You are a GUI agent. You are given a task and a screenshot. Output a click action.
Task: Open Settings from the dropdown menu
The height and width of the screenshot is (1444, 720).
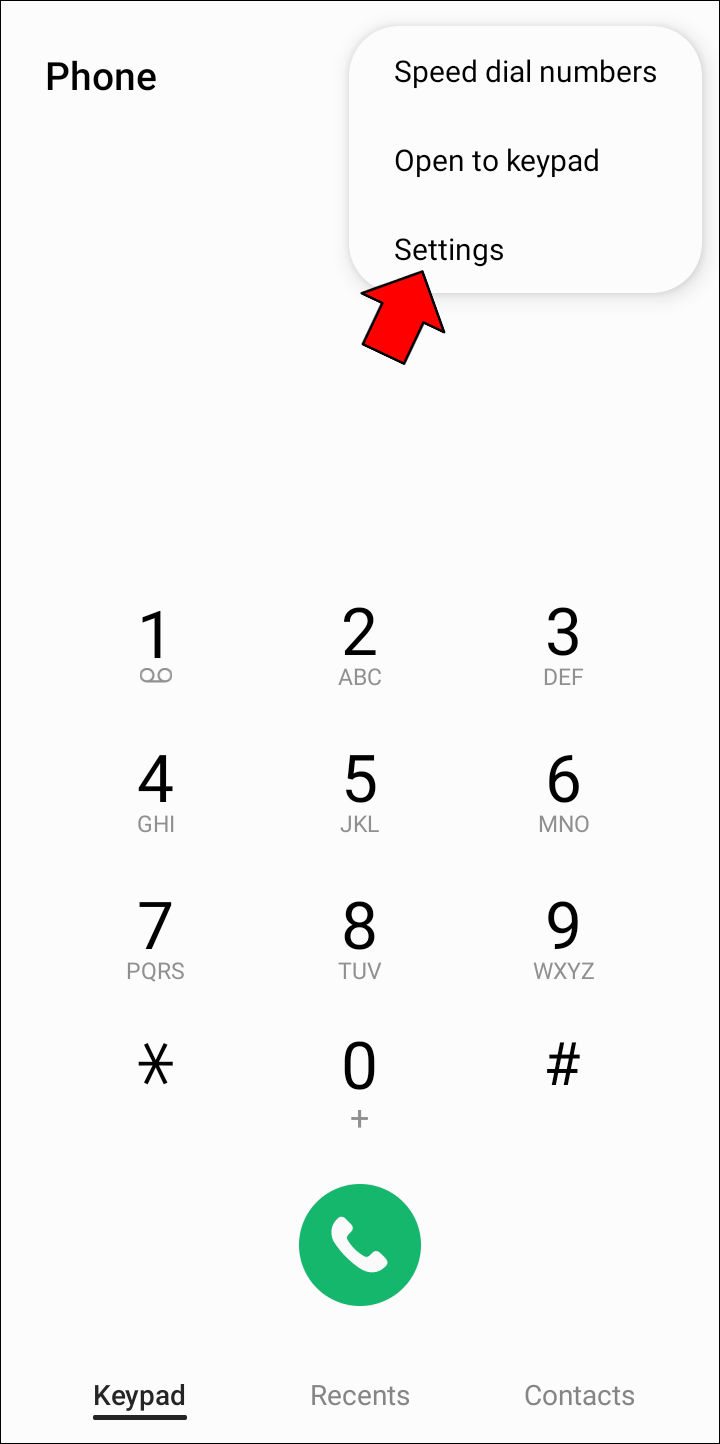(449, 249)
